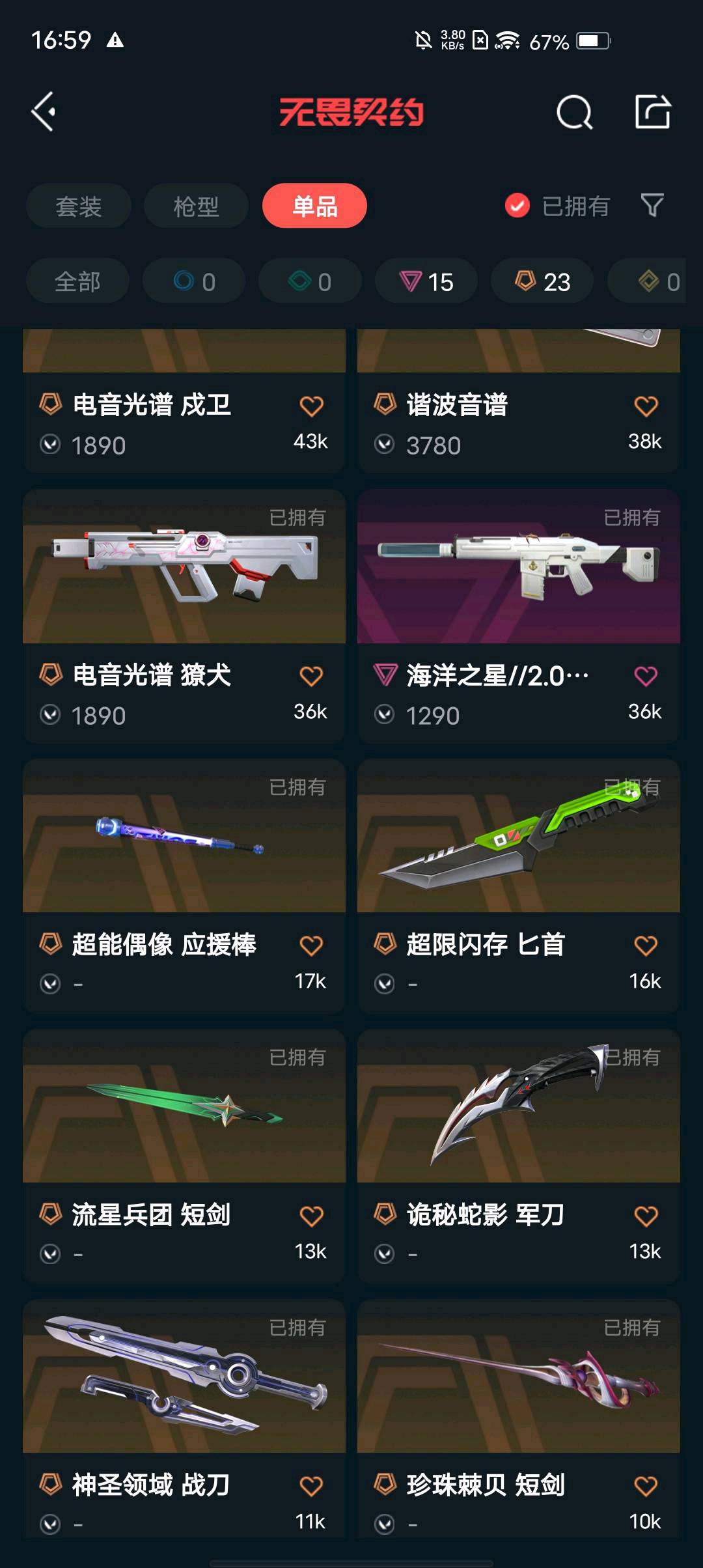This screenshot has width=703, height=1568.
Task: Like the 超能偶像 应援棒 skin
Action: [x=311, y=945]
